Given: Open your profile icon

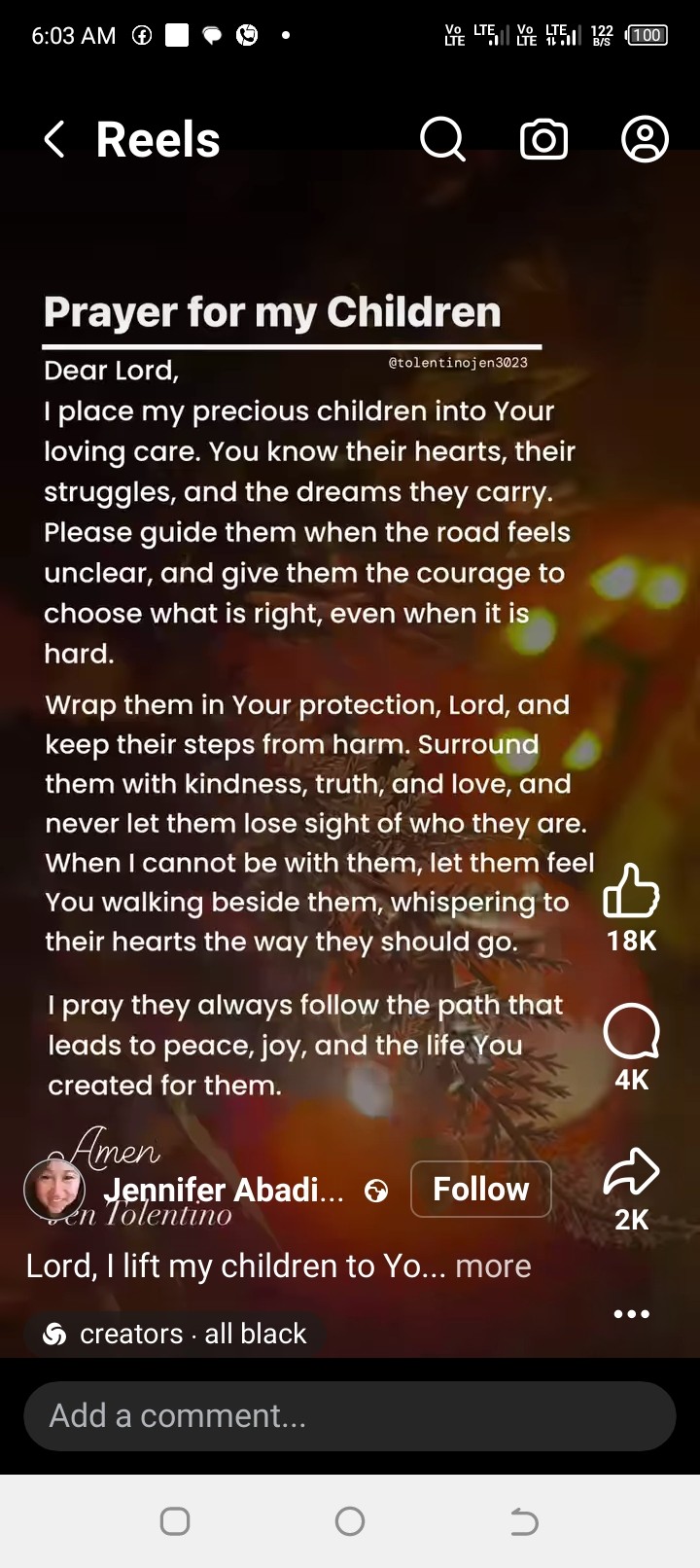Looking at the screenshot, I should point(645,140).
